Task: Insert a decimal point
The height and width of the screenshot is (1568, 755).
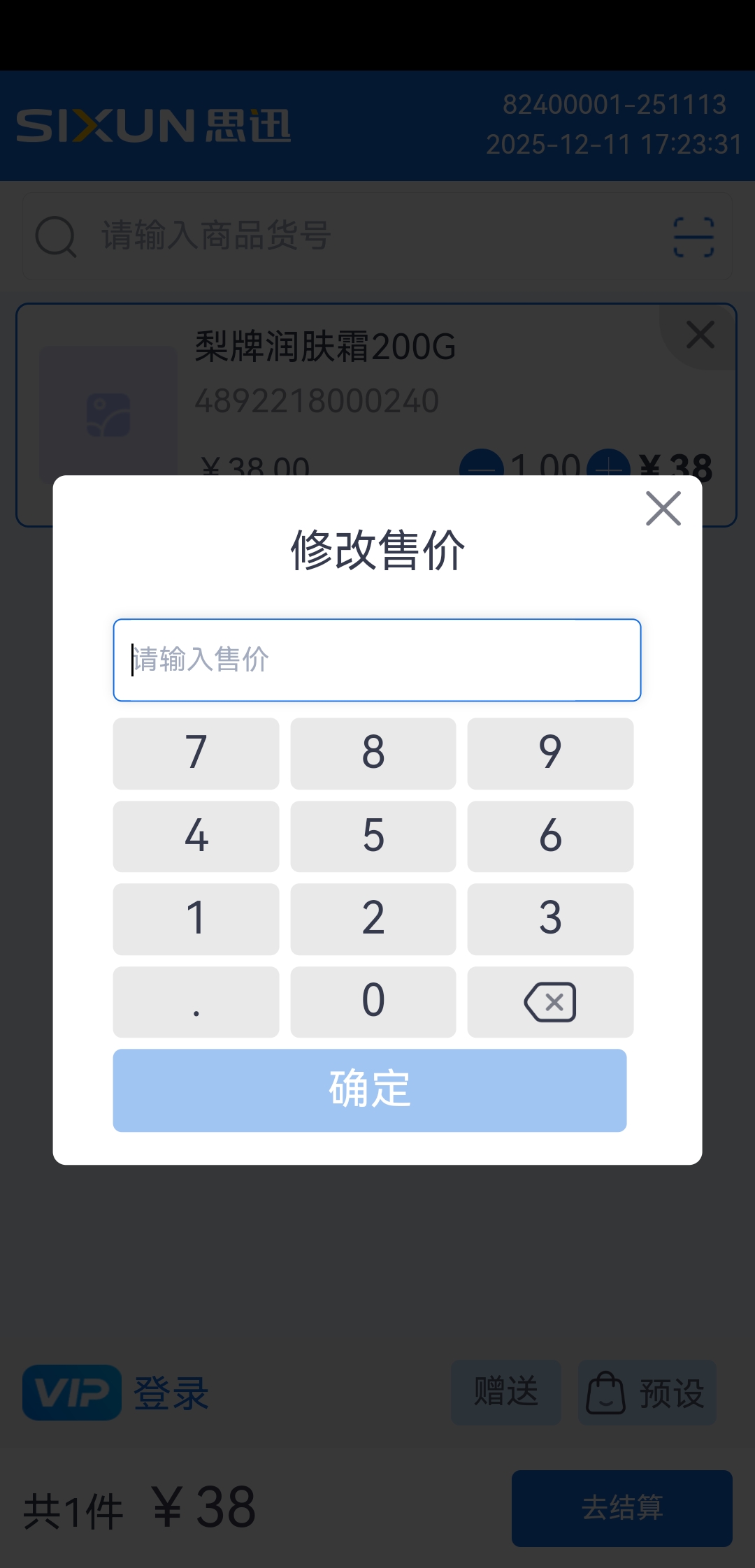Action: click(196, 1001)
